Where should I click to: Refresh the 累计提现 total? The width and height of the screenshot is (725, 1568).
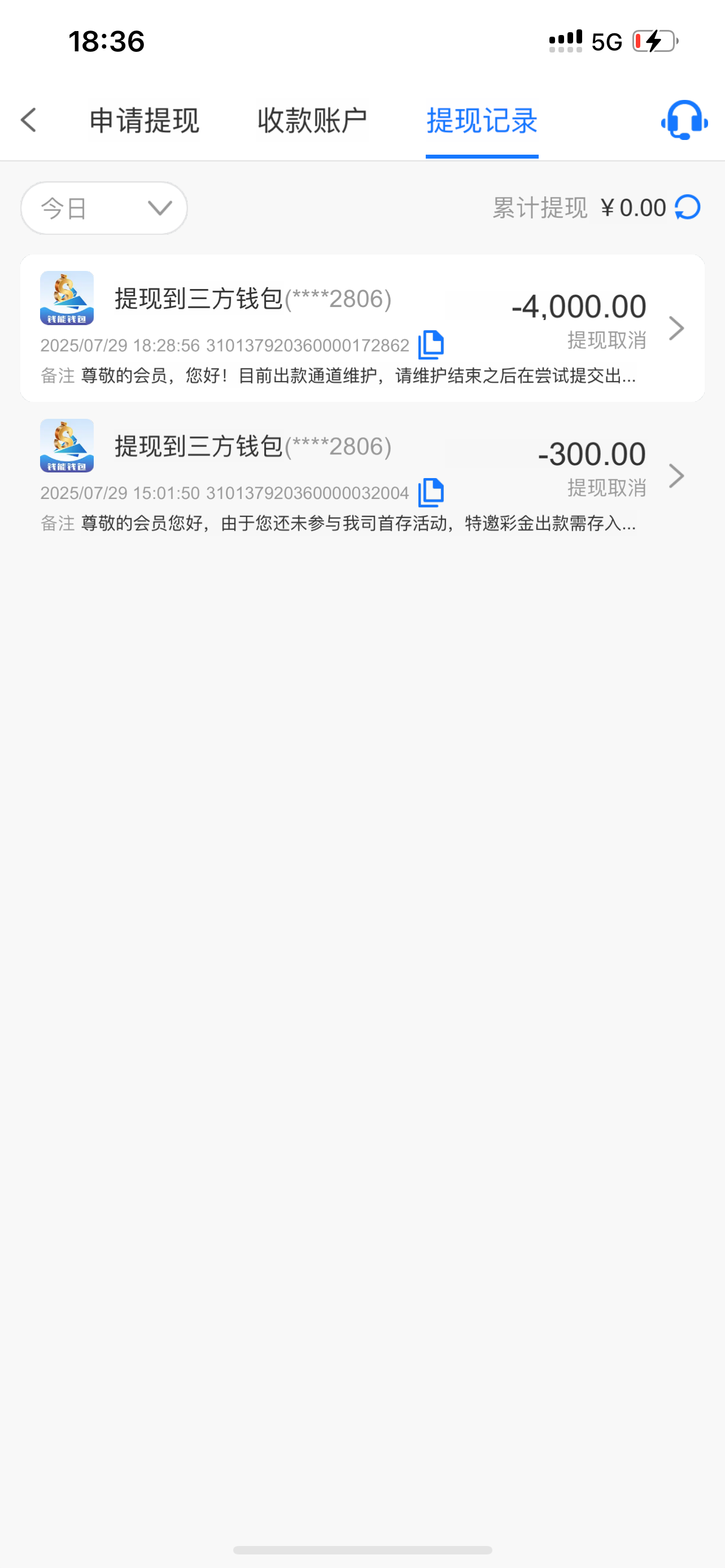click(688, 208)
